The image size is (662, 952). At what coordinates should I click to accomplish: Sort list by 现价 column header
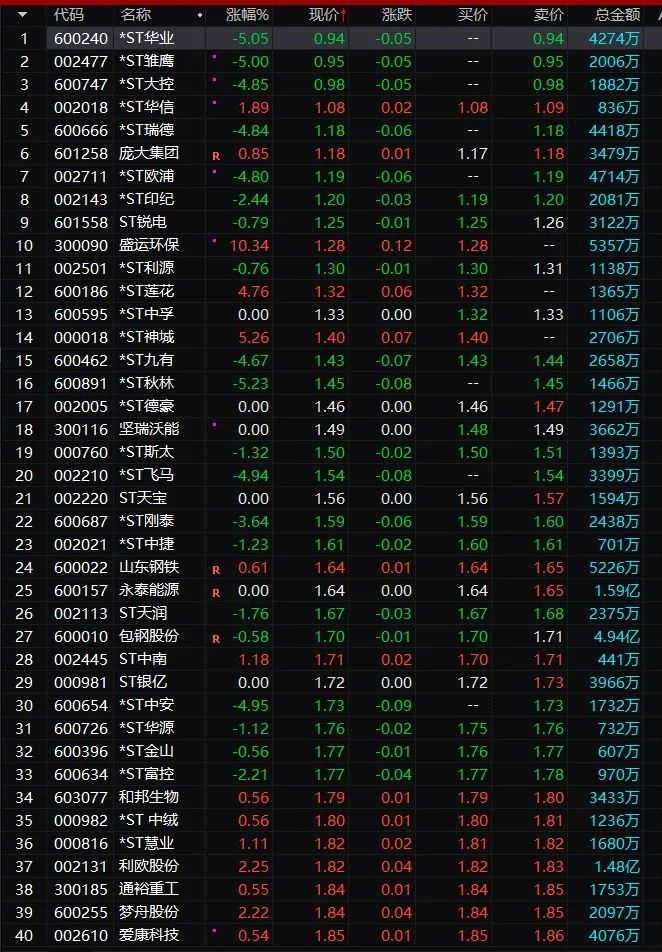[x=324, y=14]
